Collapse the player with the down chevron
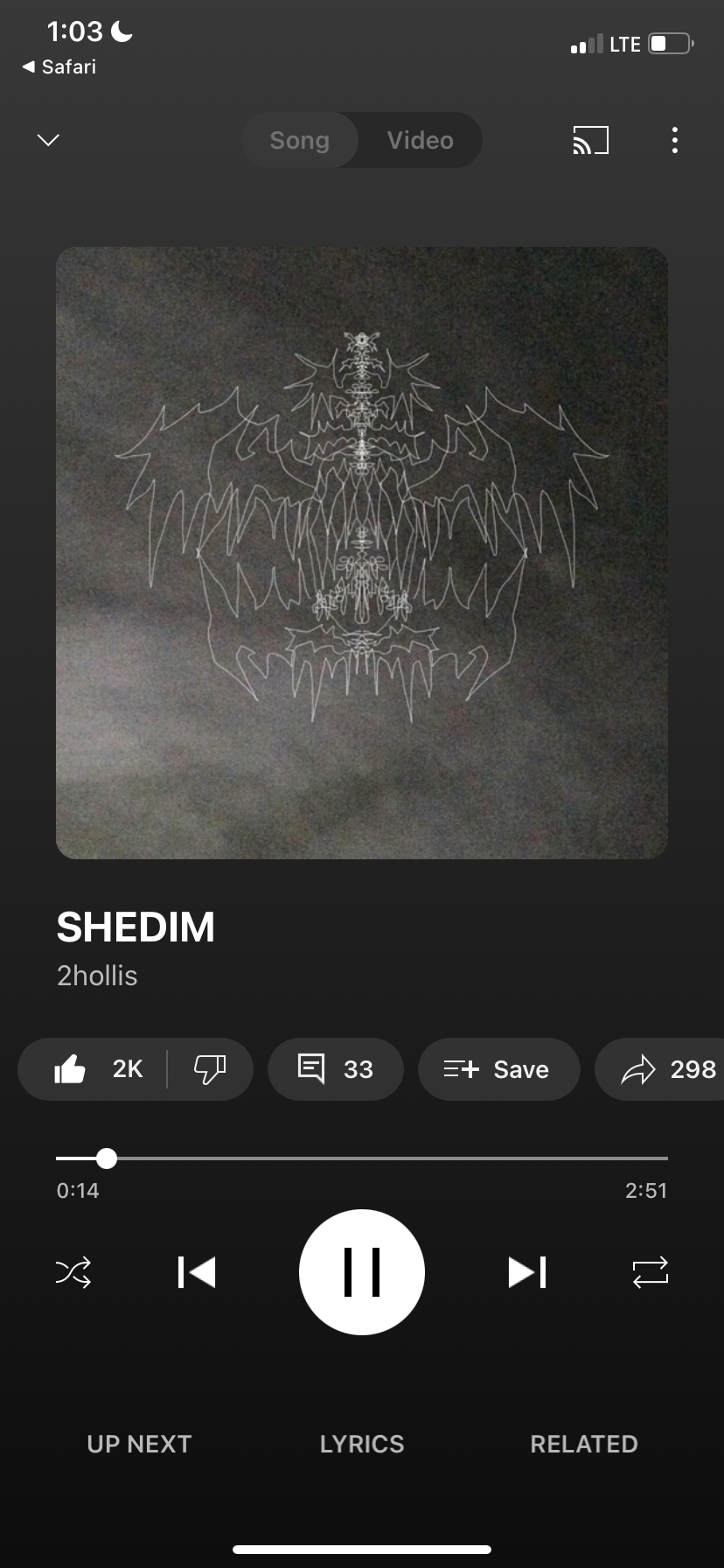Viewport: 724px width, 1568px height. 48,140
